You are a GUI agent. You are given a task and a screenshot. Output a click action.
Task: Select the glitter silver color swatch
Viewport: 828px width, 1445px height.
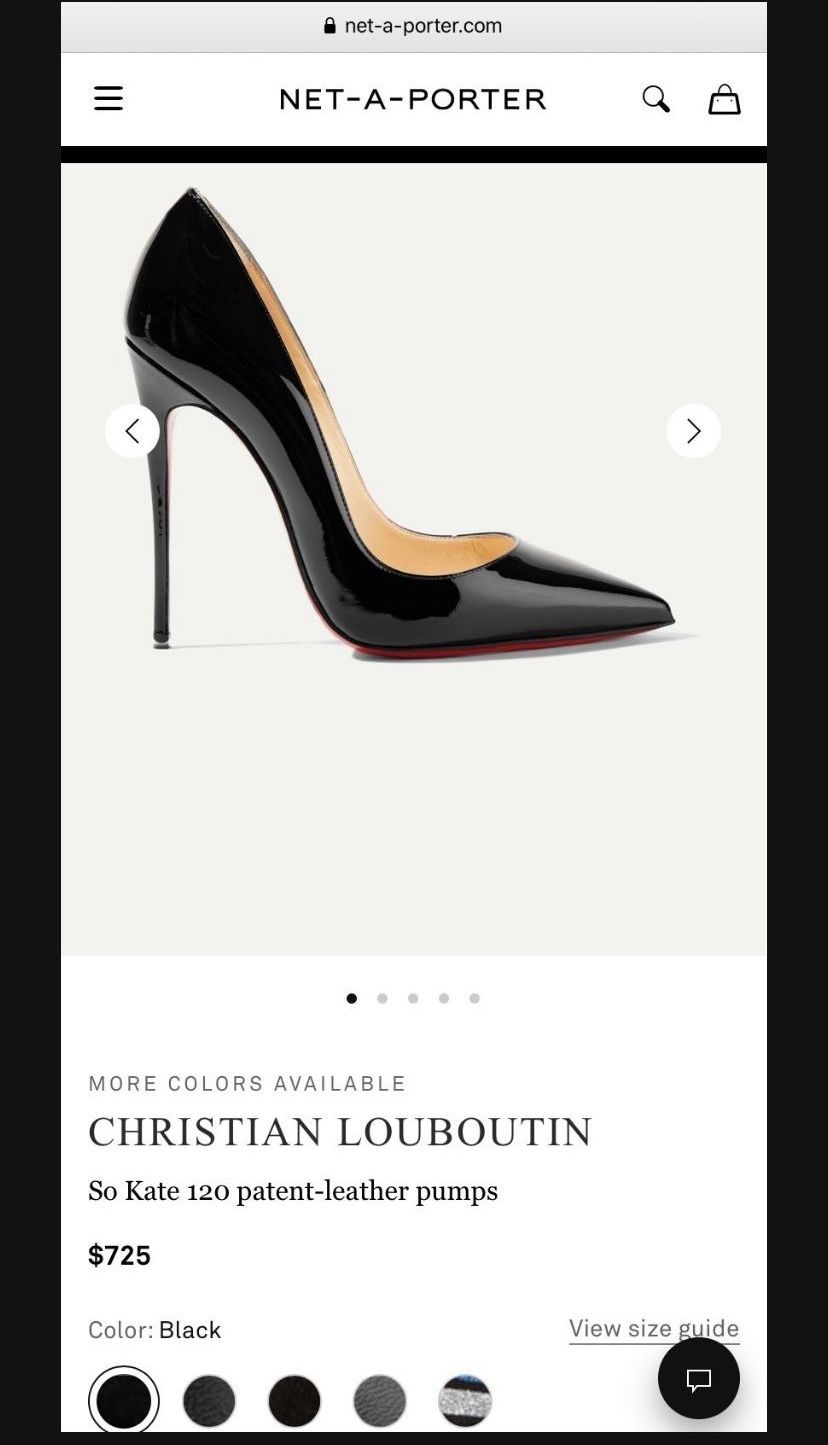tap(464, 1400)
